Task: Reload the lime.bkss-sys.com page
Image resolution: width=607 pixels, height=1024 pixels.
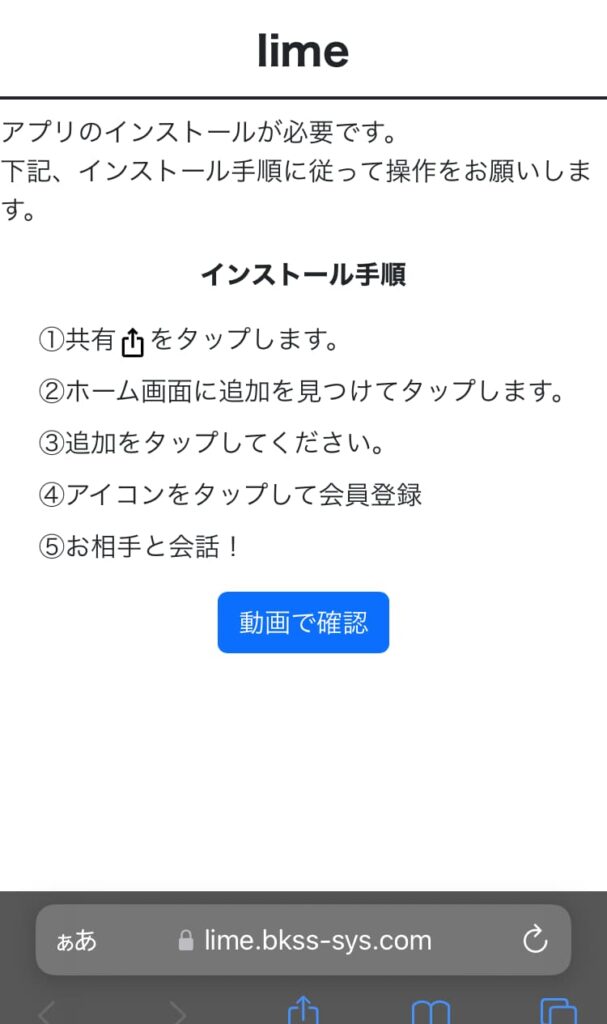Action: coord(535,939)
